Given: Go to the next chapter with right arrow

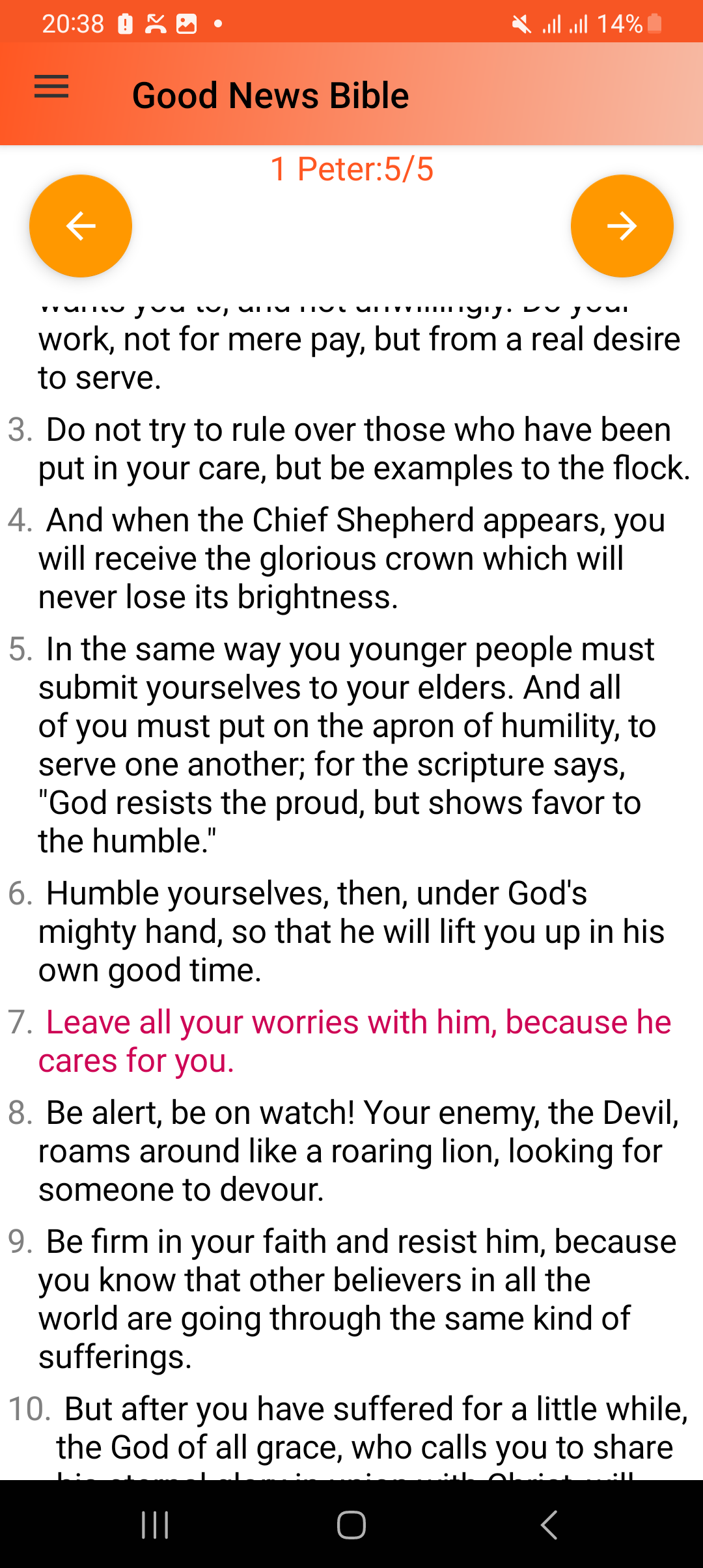Looking at the screenshot, I should click(622, 226).
